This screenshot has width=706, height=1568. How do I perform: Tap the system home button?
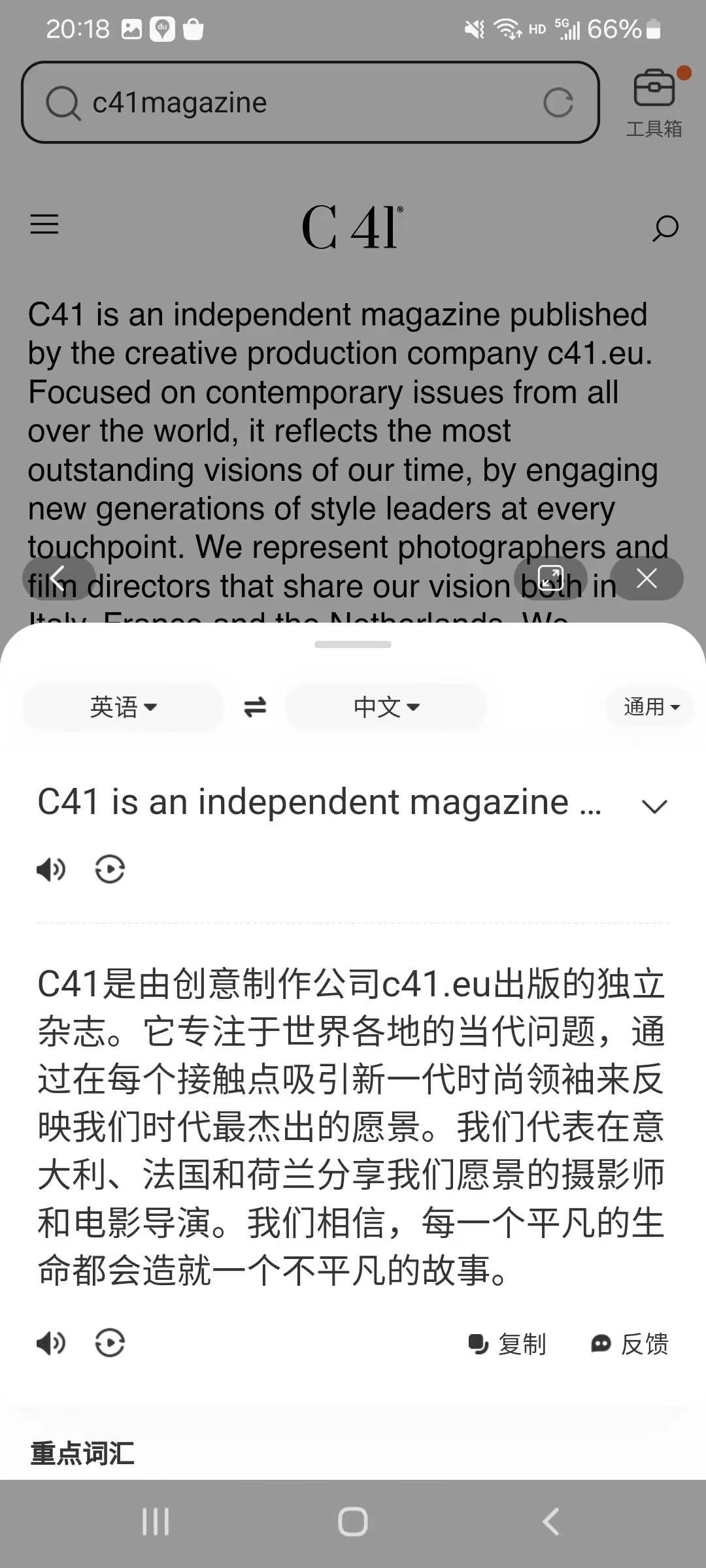tap(353, 1522)
